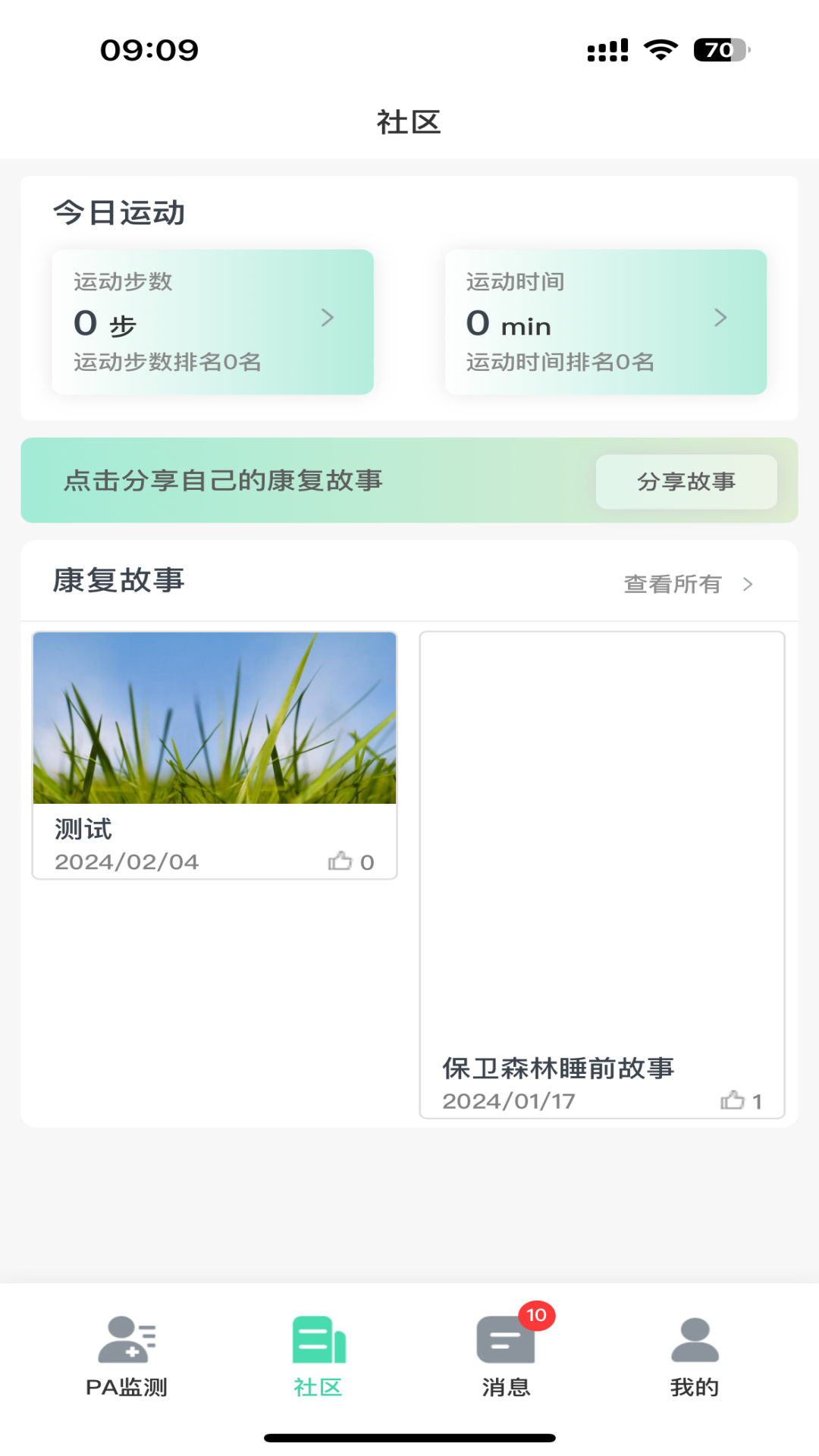Open the 运动步数 step count card
Screen dimensions: 819x1456
212,322
